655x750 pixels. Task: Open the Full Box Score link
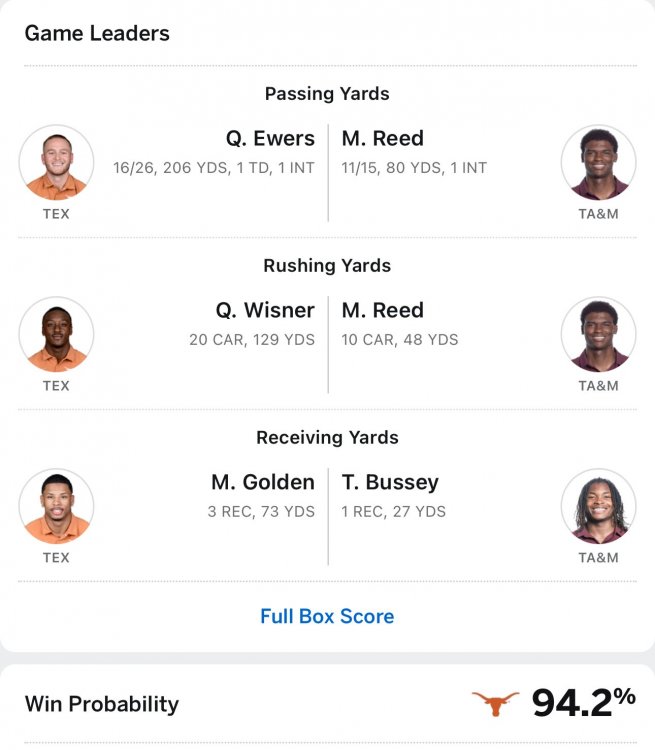tap(327, 616)
